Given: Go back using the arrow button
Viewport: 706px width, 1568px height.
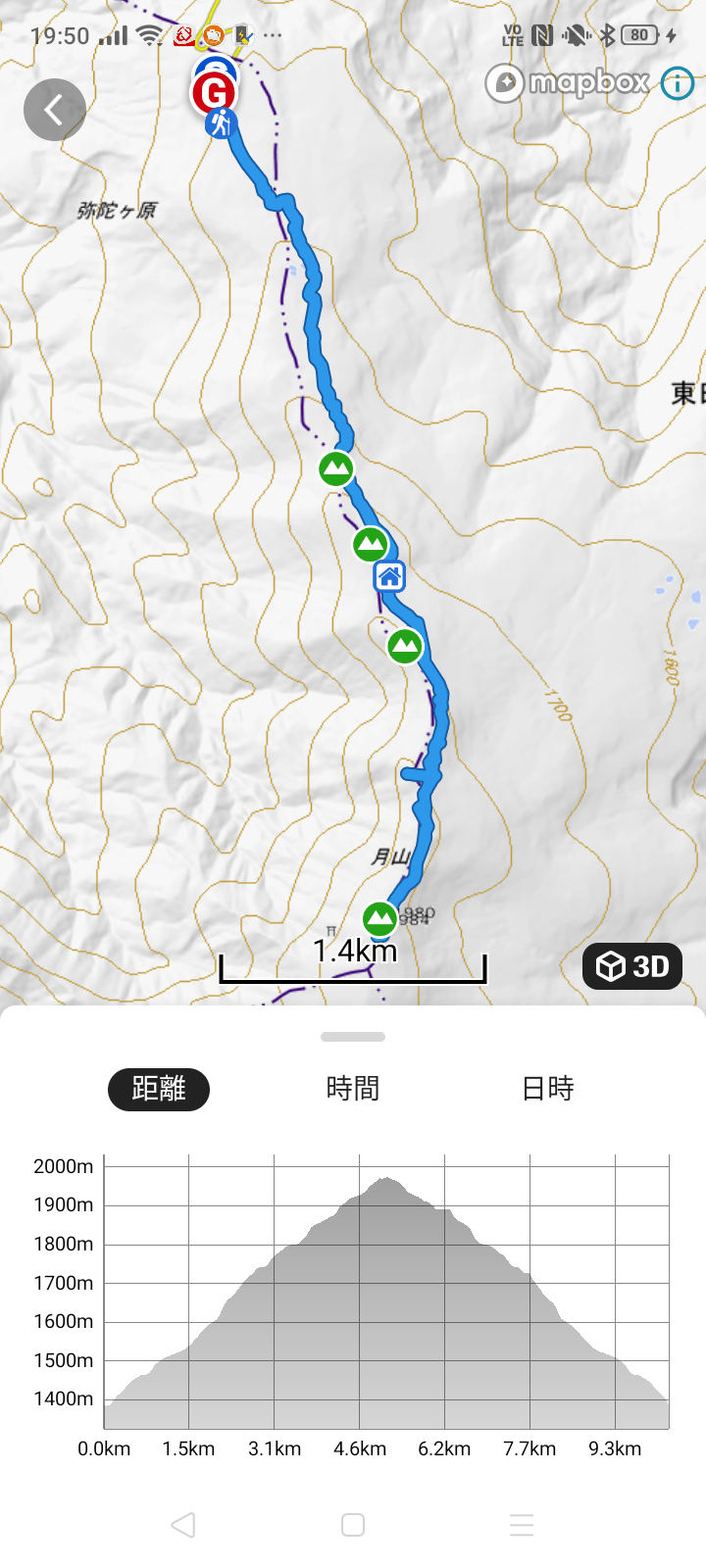Looking at the screenshot, I should tap(55, 110).
